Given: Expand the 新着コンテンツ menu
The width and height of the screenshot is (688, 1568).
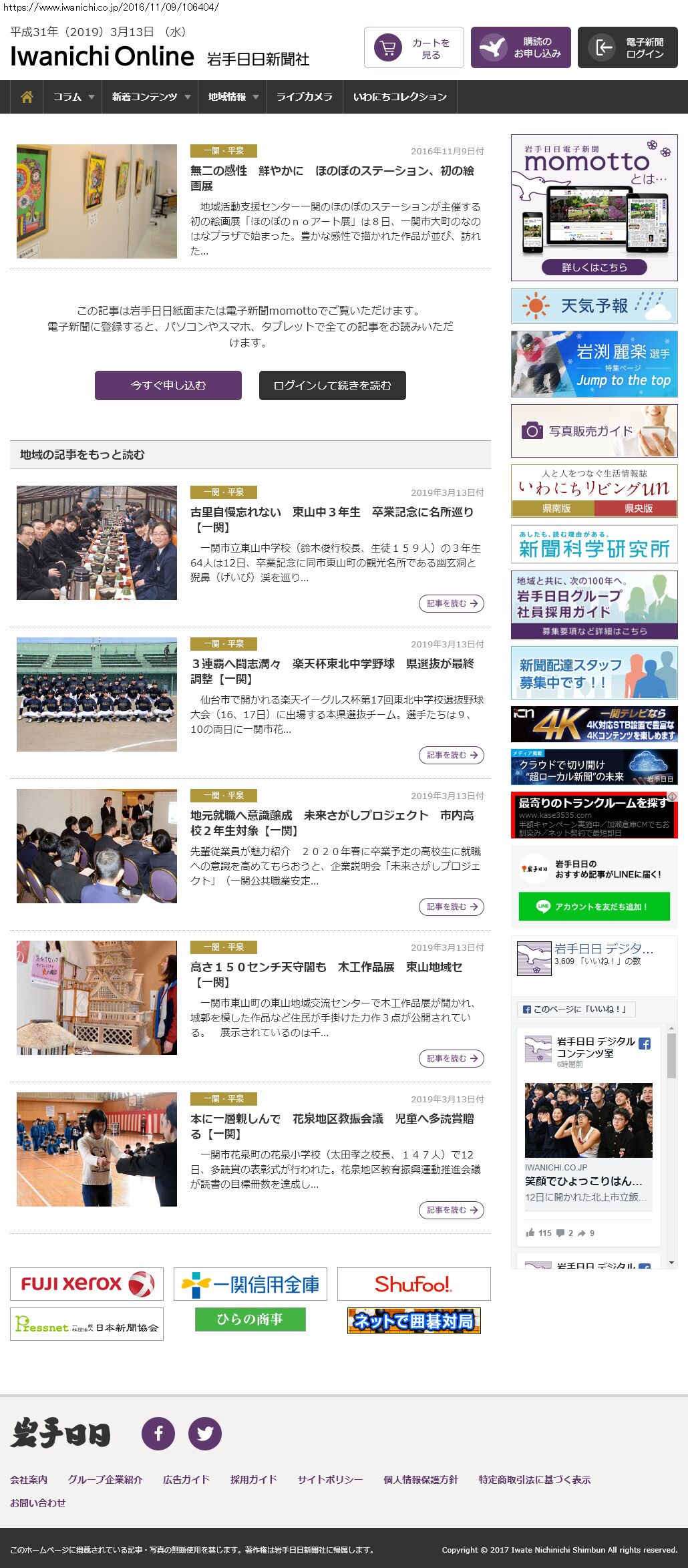Looking at the screenshot, I should click(x=150, y=97).
